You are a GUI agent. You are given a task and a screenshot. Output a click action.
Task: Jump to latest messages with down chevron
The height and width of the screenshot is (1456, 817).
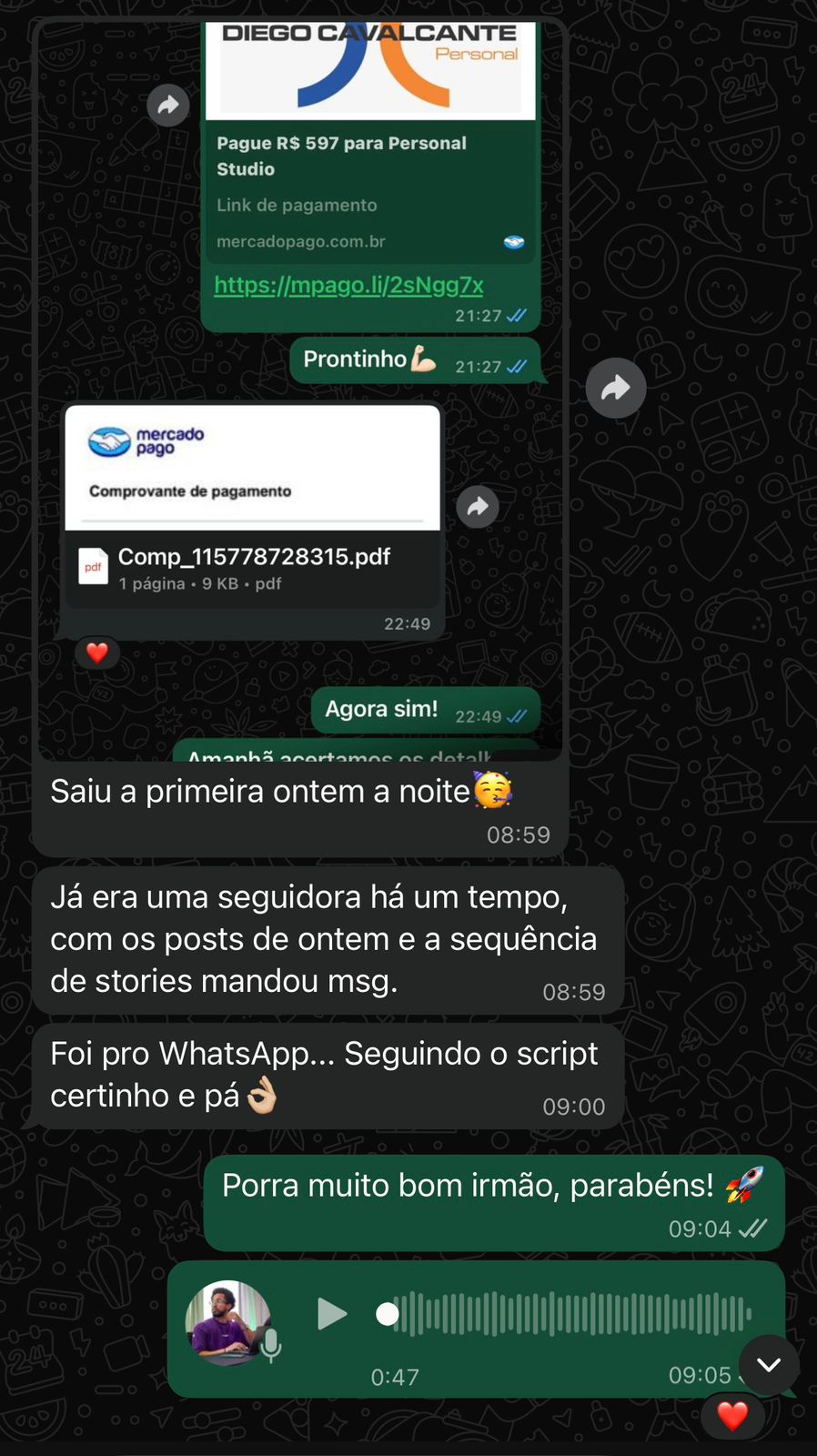pyautogui.click(x=769, y=1364)
